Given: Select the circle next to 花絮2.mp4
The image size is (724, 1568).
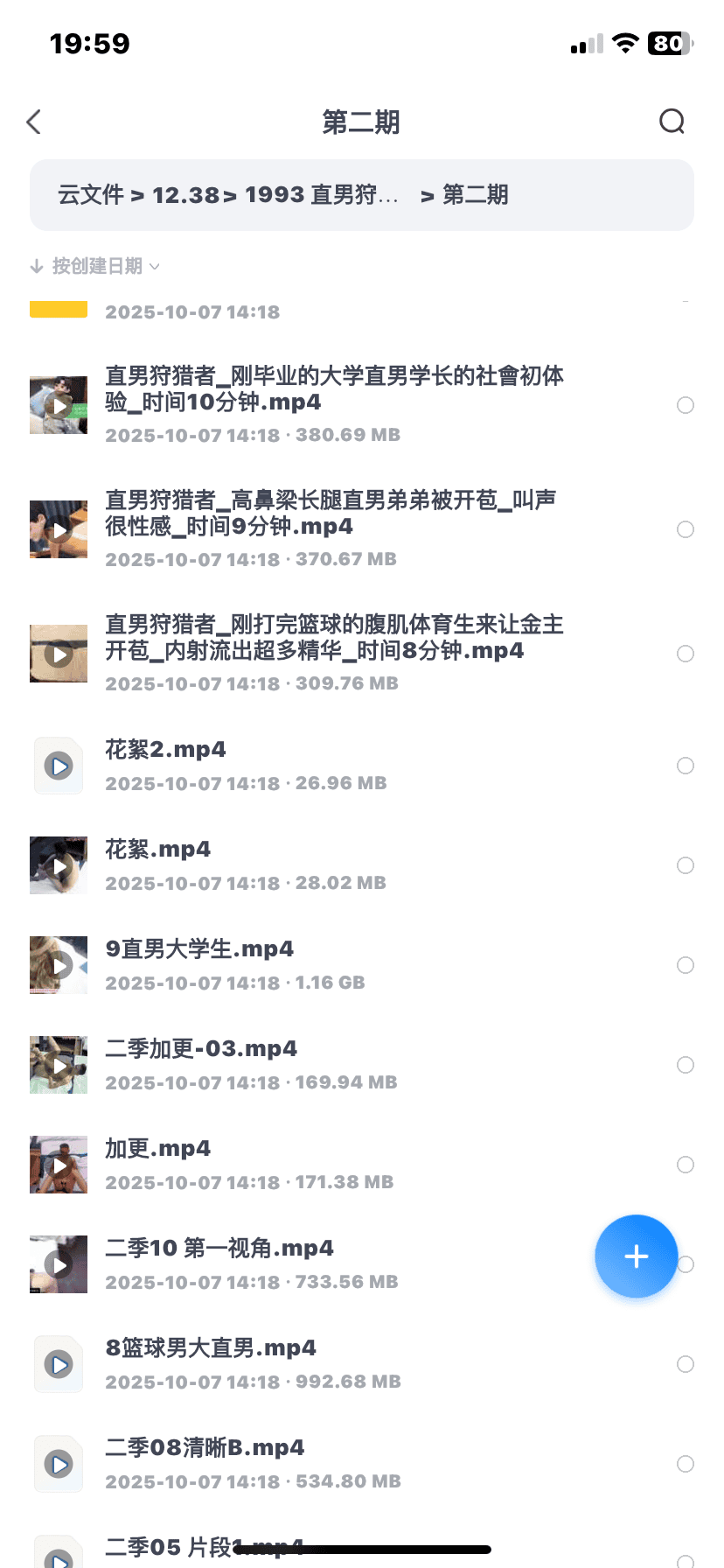Looking at the screenshot, I should click(686, 766).
